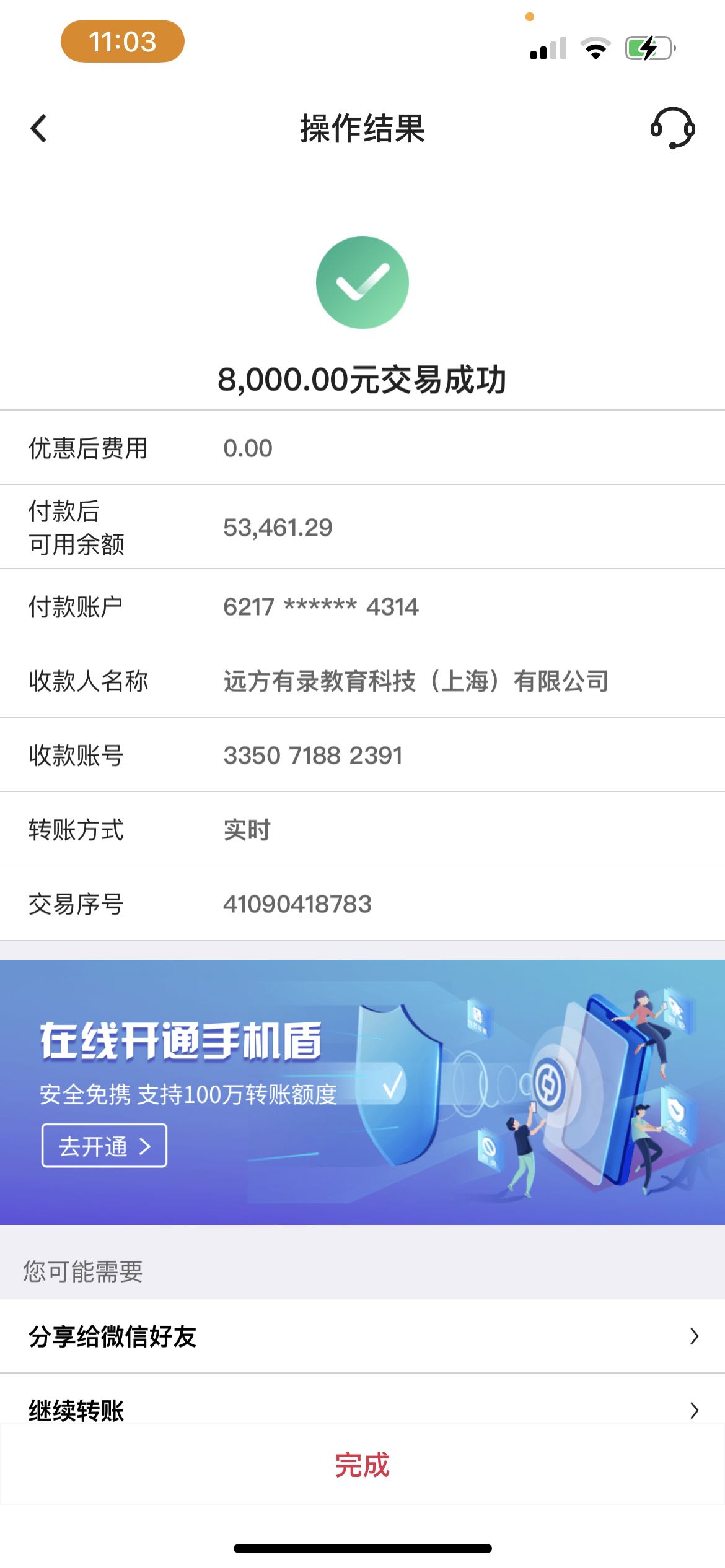Go back from the 操作结果 page
725x1568 pixels.
click(x=38, y=129)
